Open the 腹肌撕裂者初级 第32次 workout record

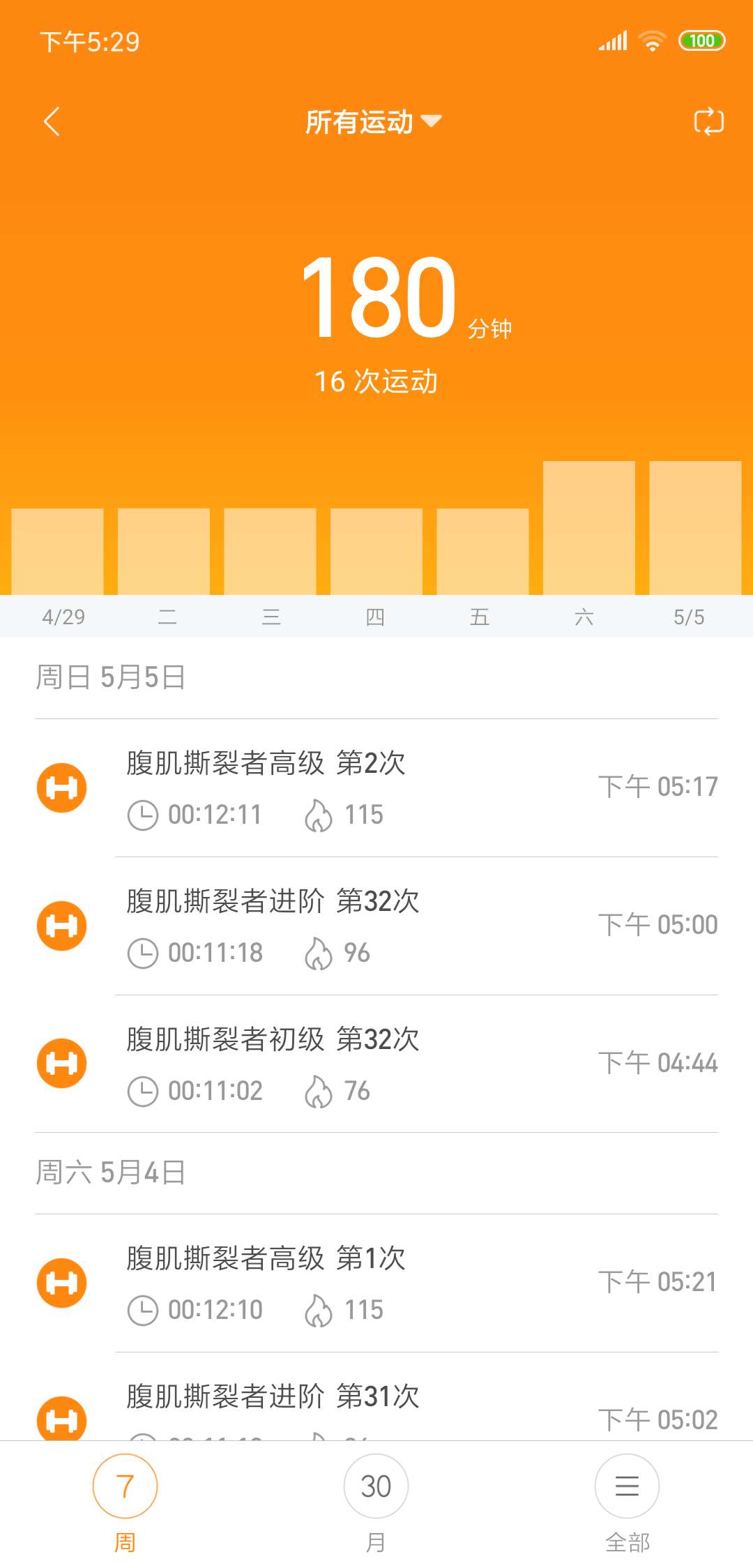click(376, 1064)
